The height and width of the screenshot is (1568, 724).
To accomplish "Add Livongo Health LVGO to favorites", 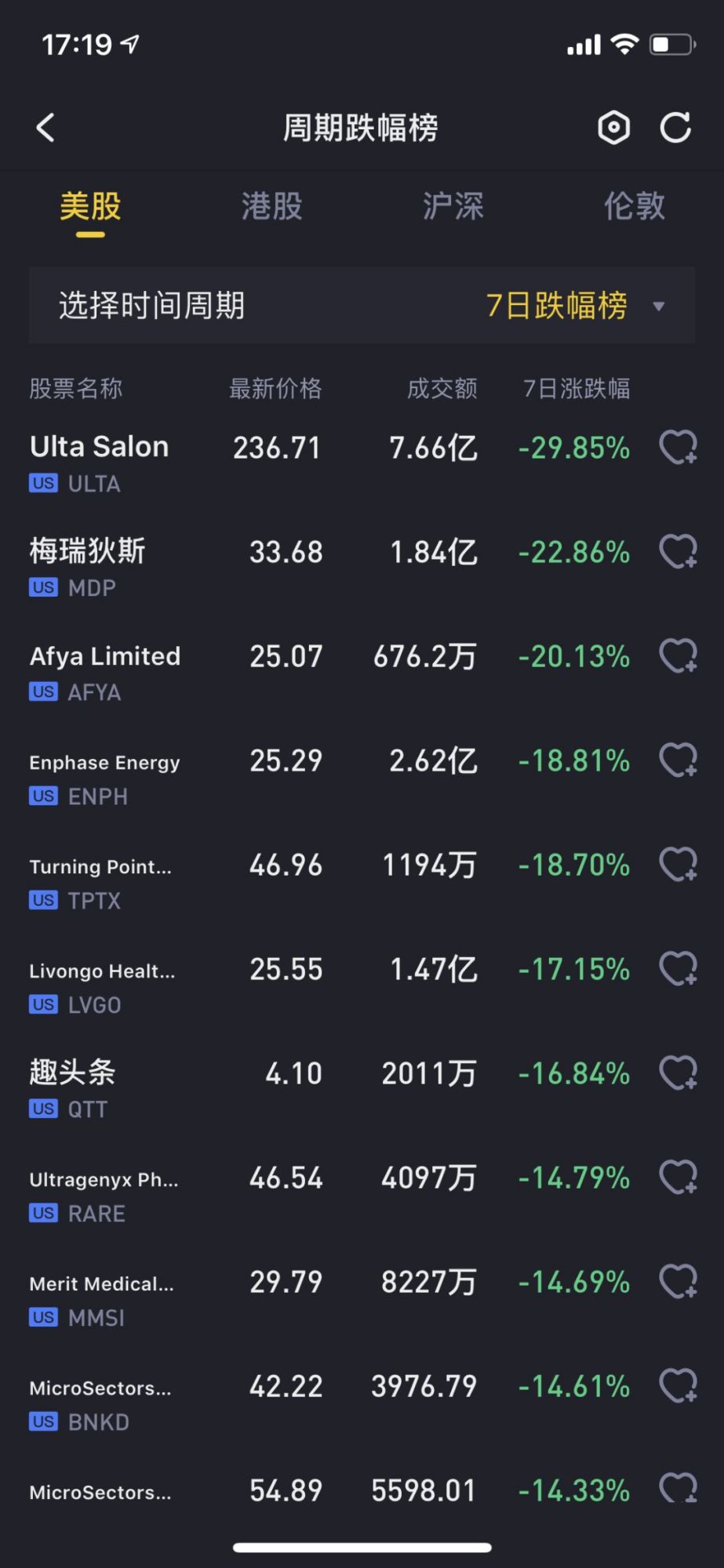I will (x=679, y=968).
